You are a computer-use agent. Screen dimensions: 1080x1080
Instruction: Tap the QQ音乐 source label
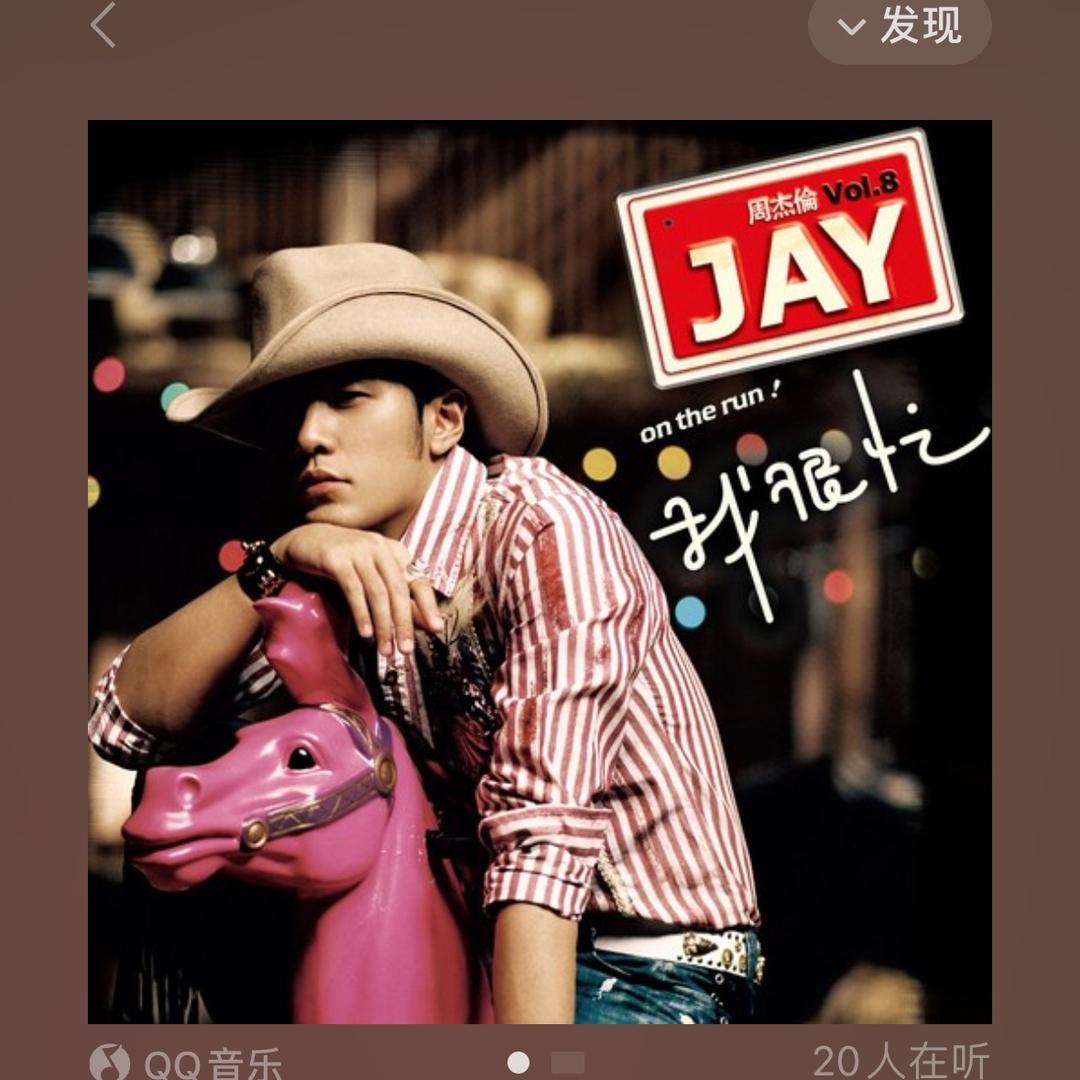click(186, 1062)
